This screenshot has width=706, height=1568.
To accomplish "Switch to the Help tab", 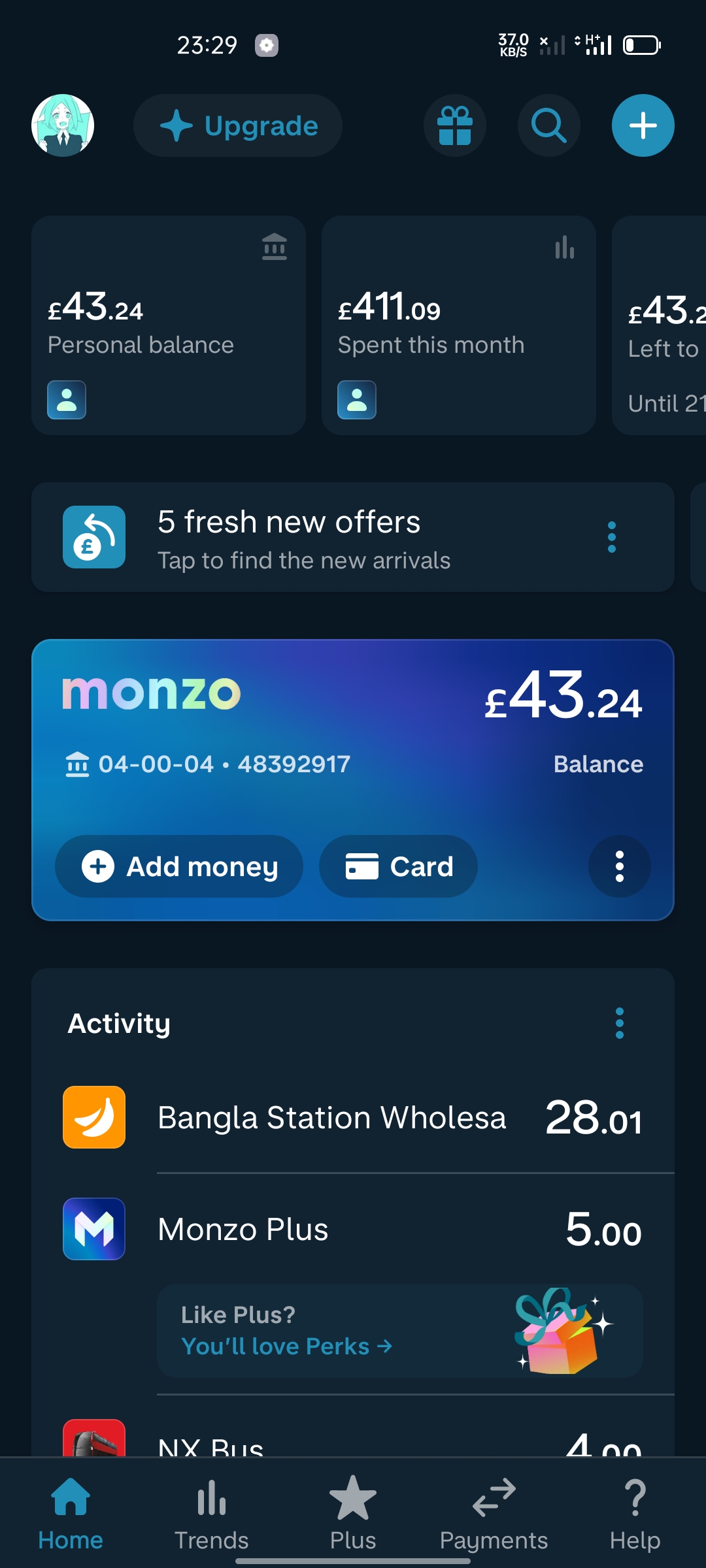I will [635, 1513].
